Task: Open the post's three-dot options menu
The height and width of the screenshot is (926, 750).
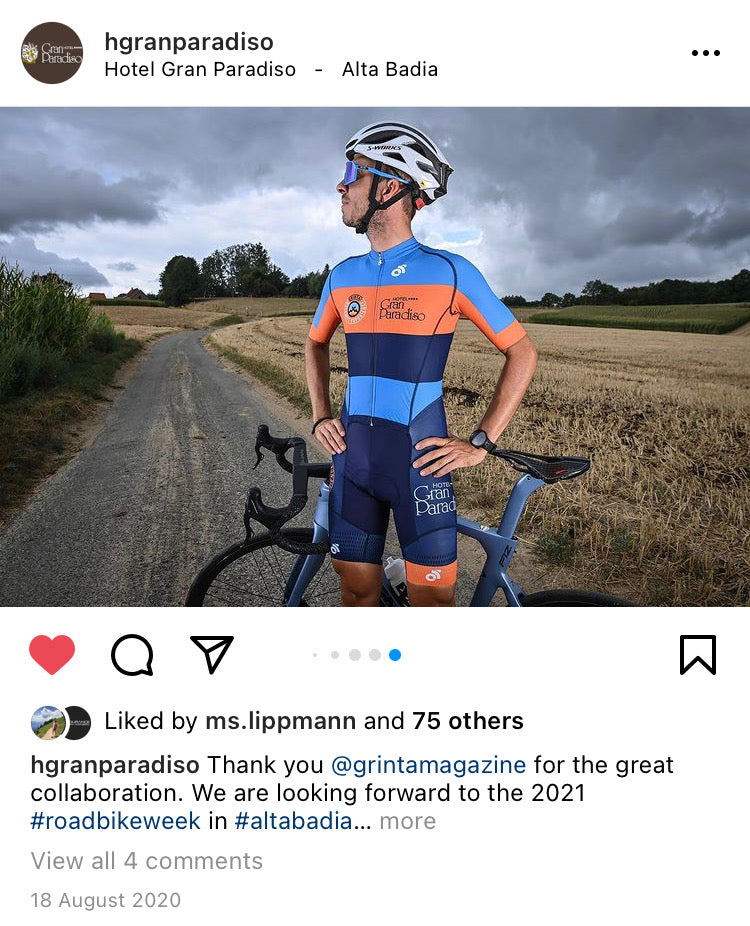Action: pyautogui.click(x=705, y=53)
